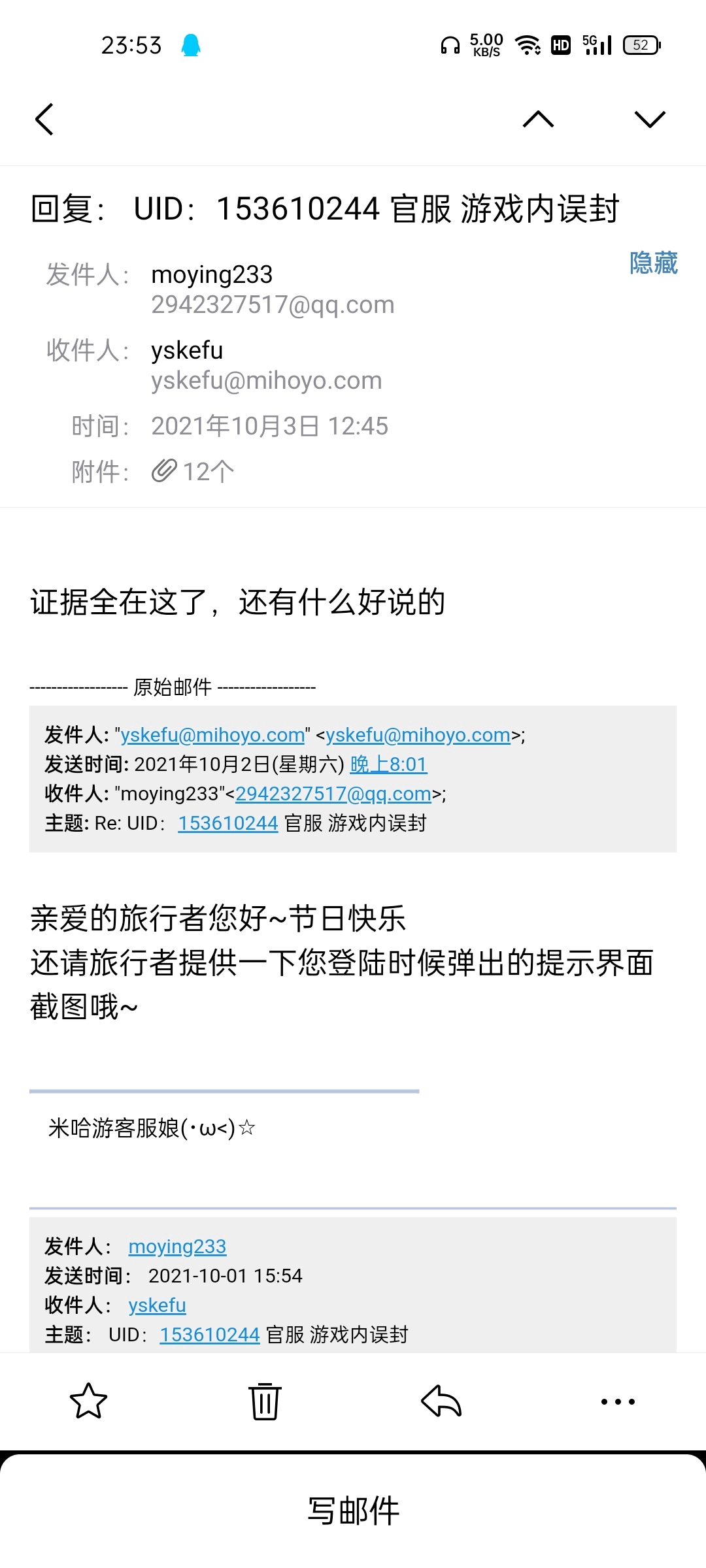706x1568 pixels.
Task: Go to the previous email with up arrow
Action: [538, 119]
